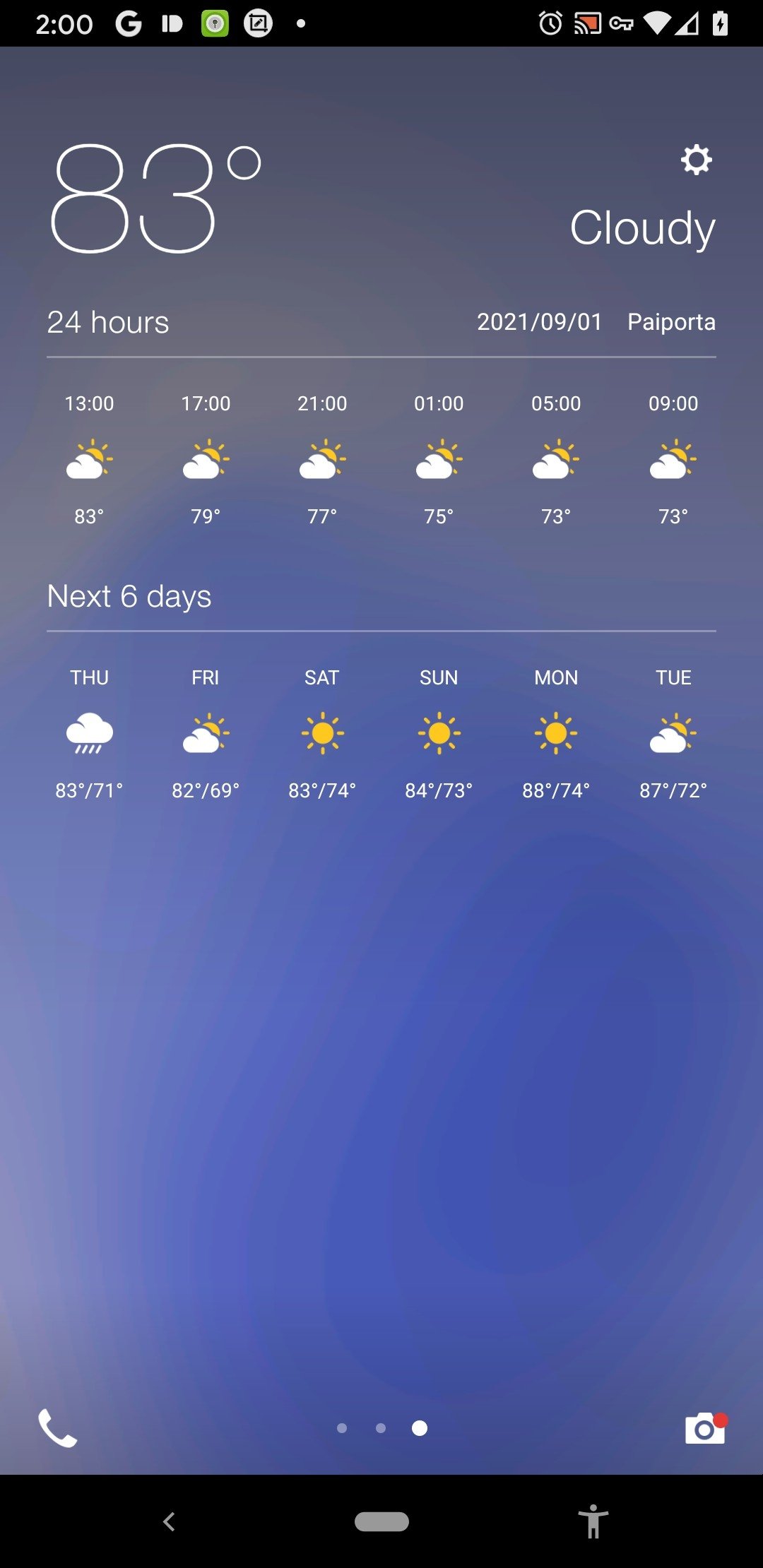763x1568 pixels.
Task: Launch the camera shortcut
Action: click(705, 1428)
